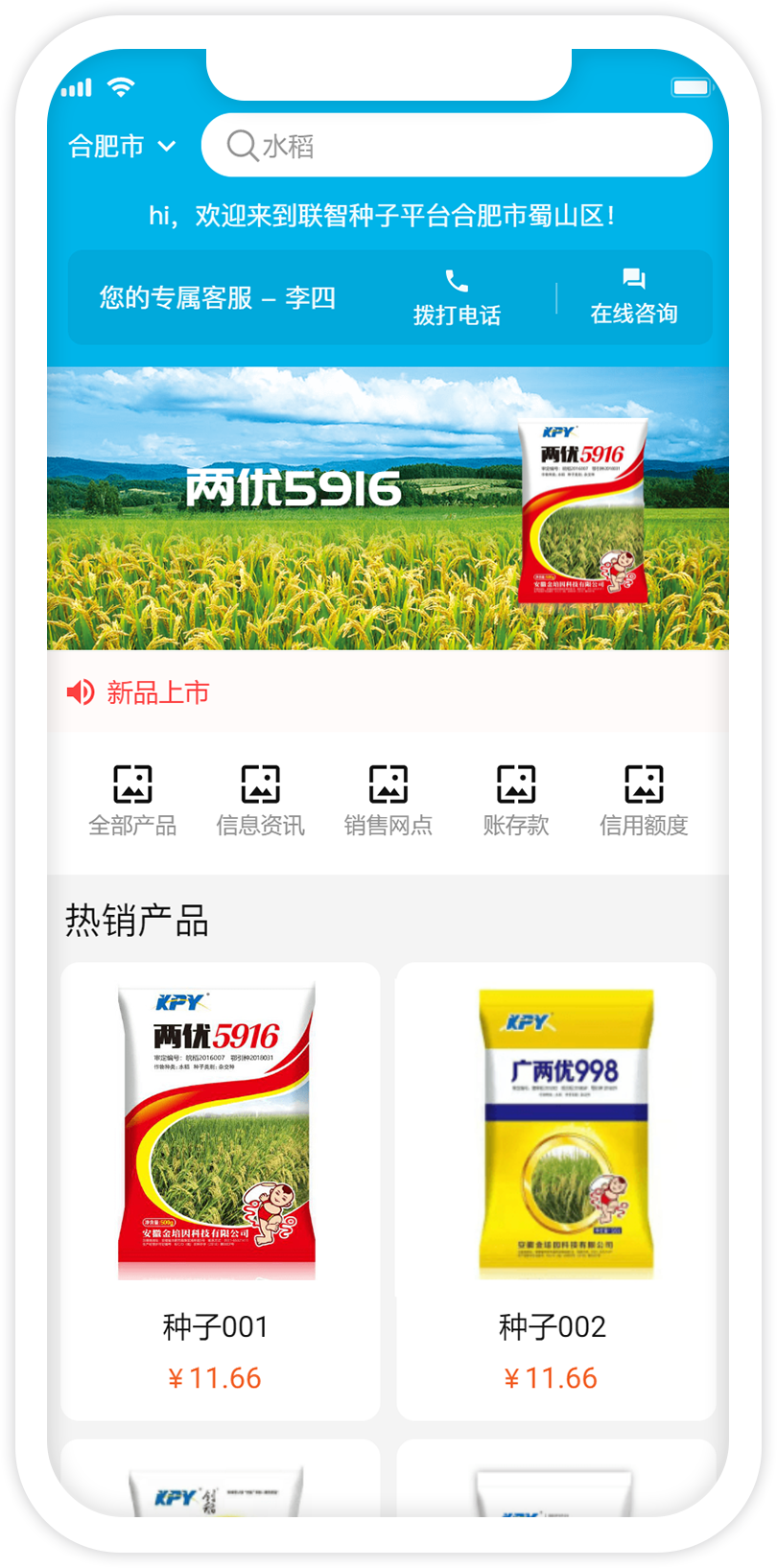Click the speaker icon next to 新品上市
The width and height of the screenshot is (777, 1568).
point(80,692)
